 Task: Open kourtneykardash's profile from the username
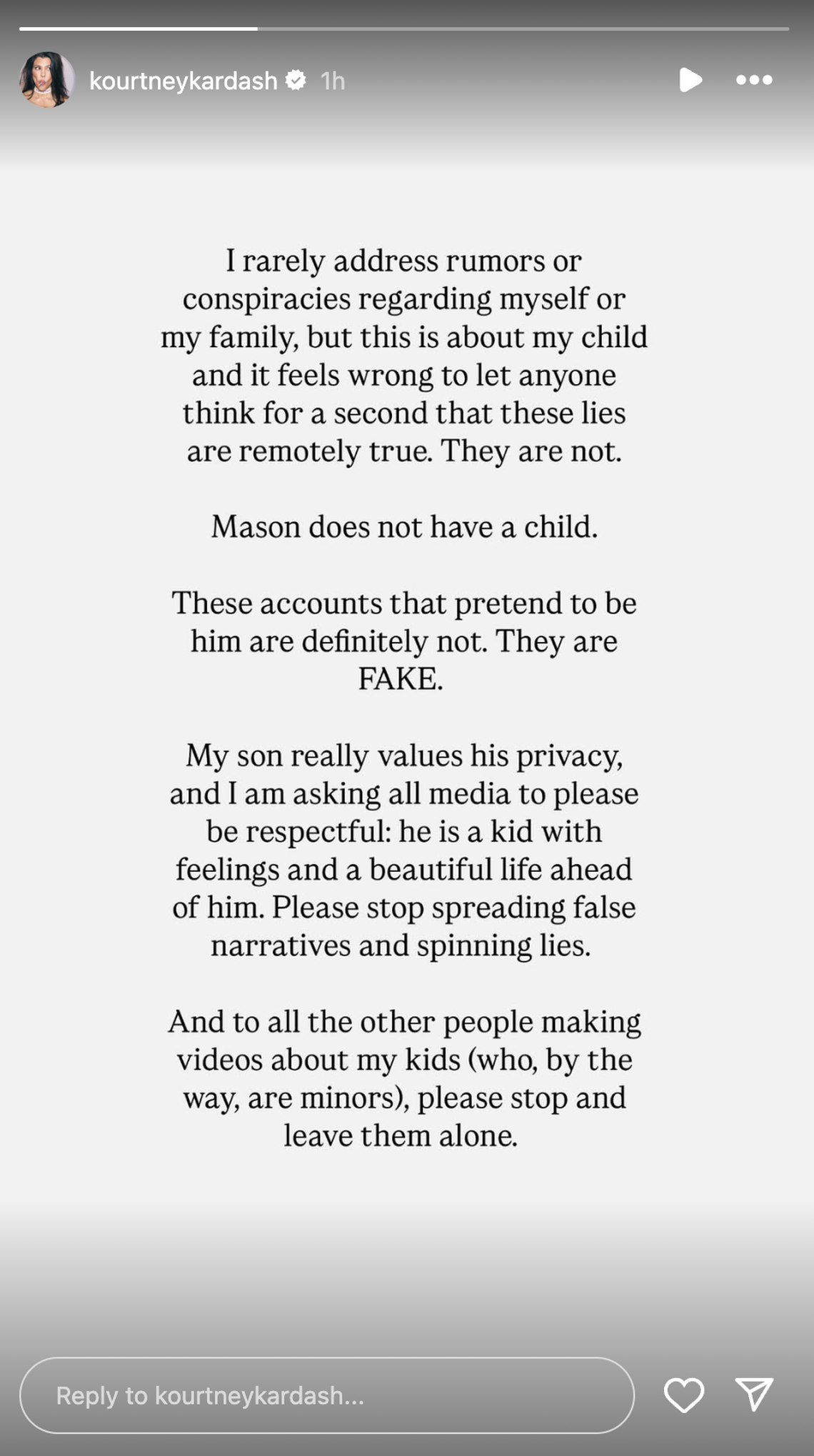pyautogui.click(x=184, y=81)
